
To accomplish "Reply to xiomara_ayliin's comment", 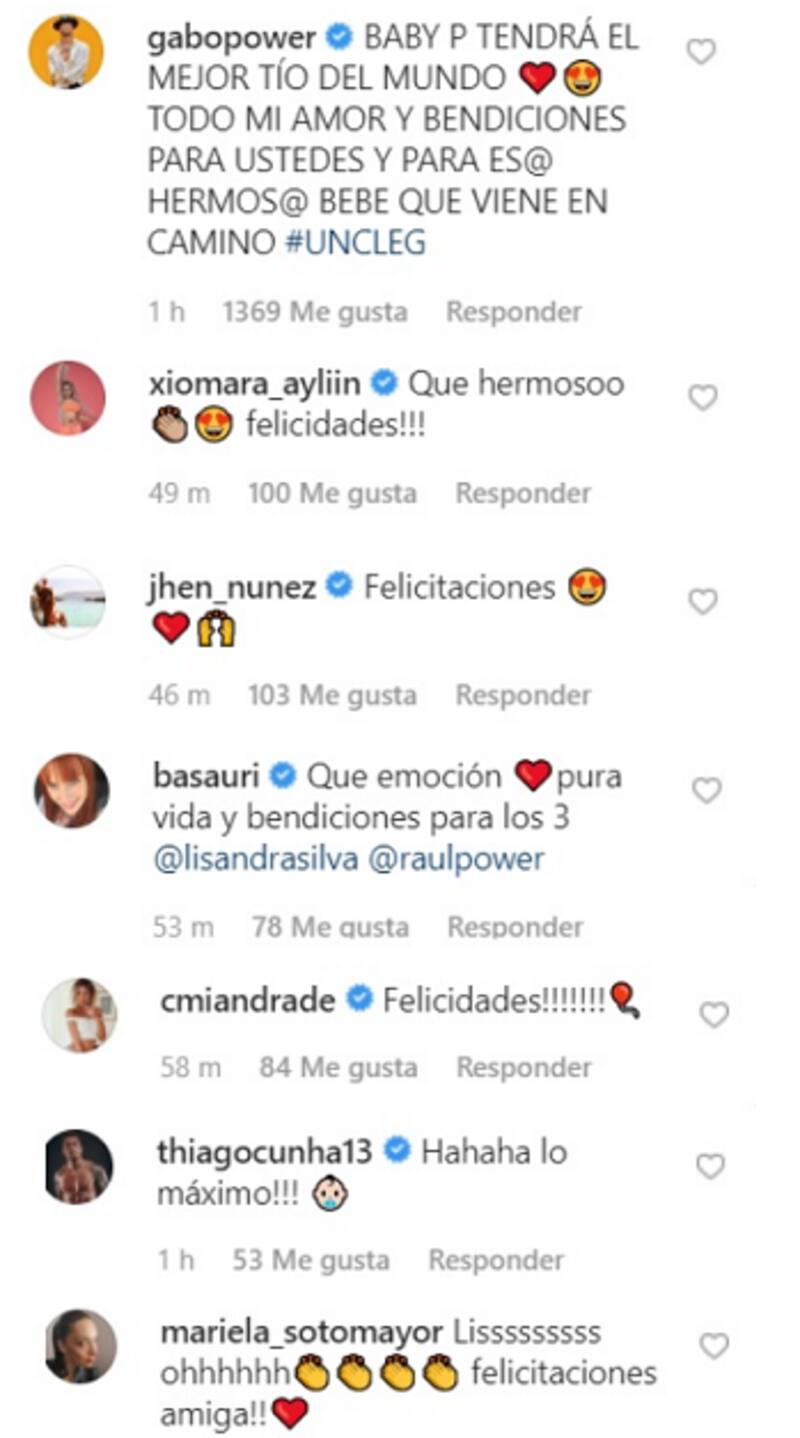I will [523, 493].
